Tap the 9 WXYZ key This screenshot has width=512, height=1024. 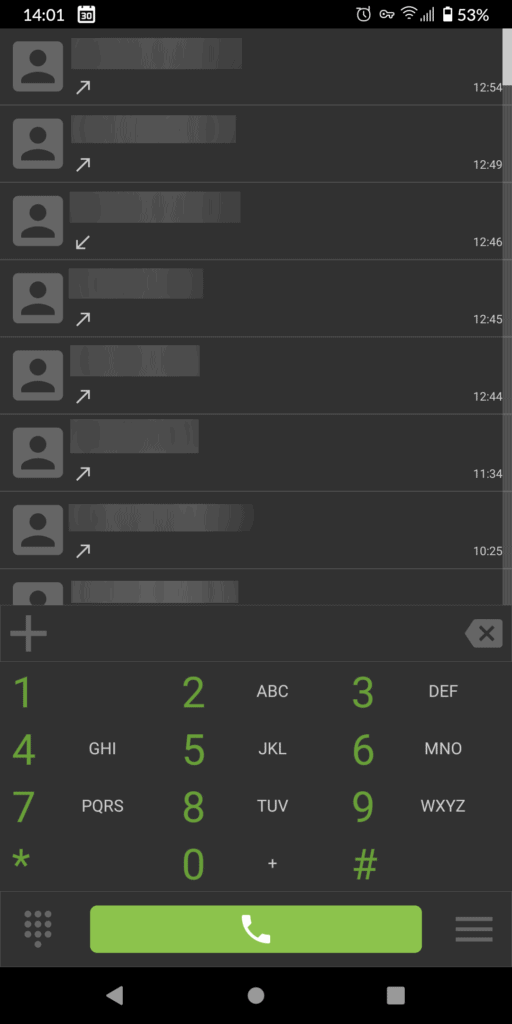point(426,806)
